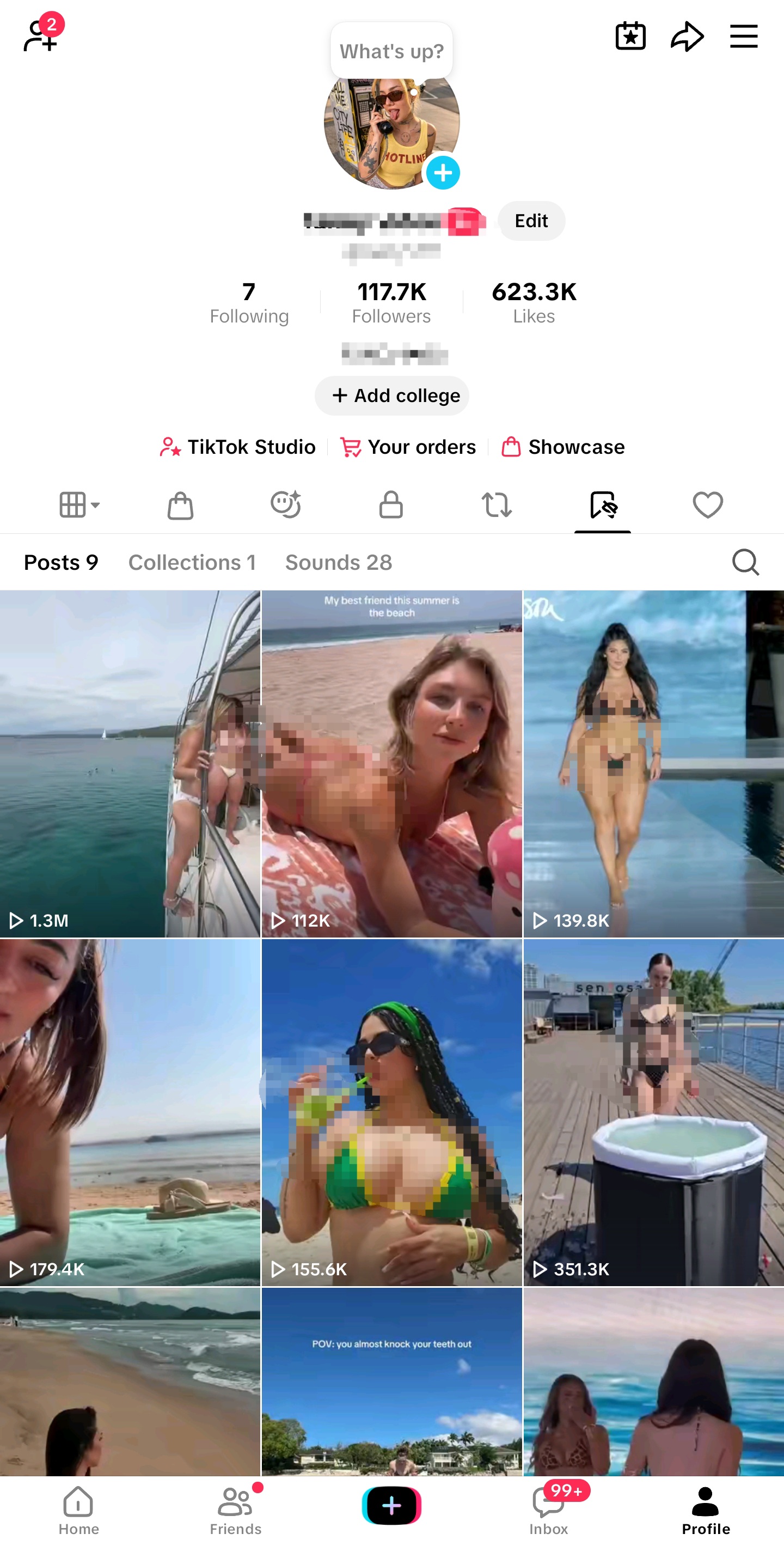784x1546 pixels.
Task: Switch to the liked heart tab
Action: 708,505
